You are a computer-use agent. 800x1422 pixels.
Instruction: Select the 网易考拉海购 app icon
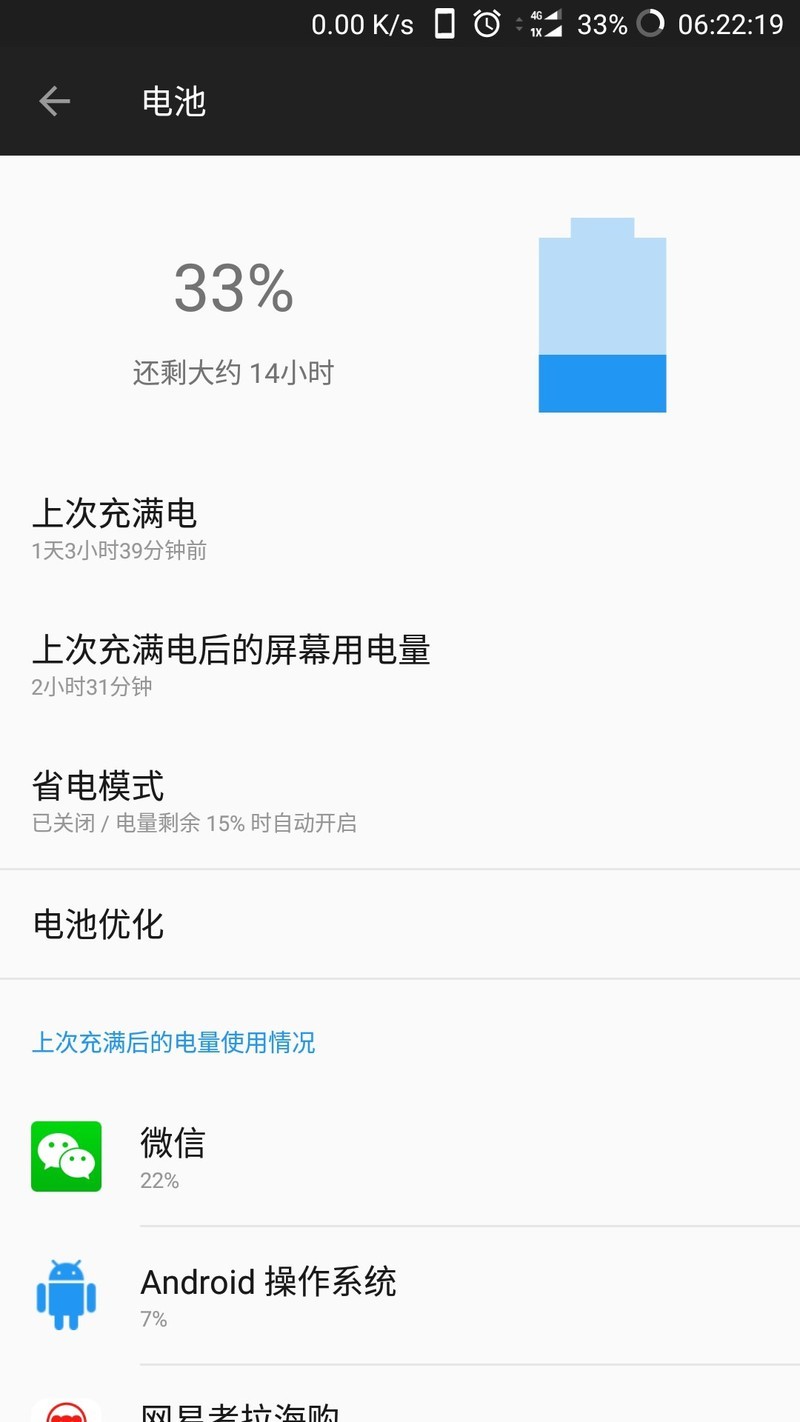pyautogui.click(x=65, y=1410)
